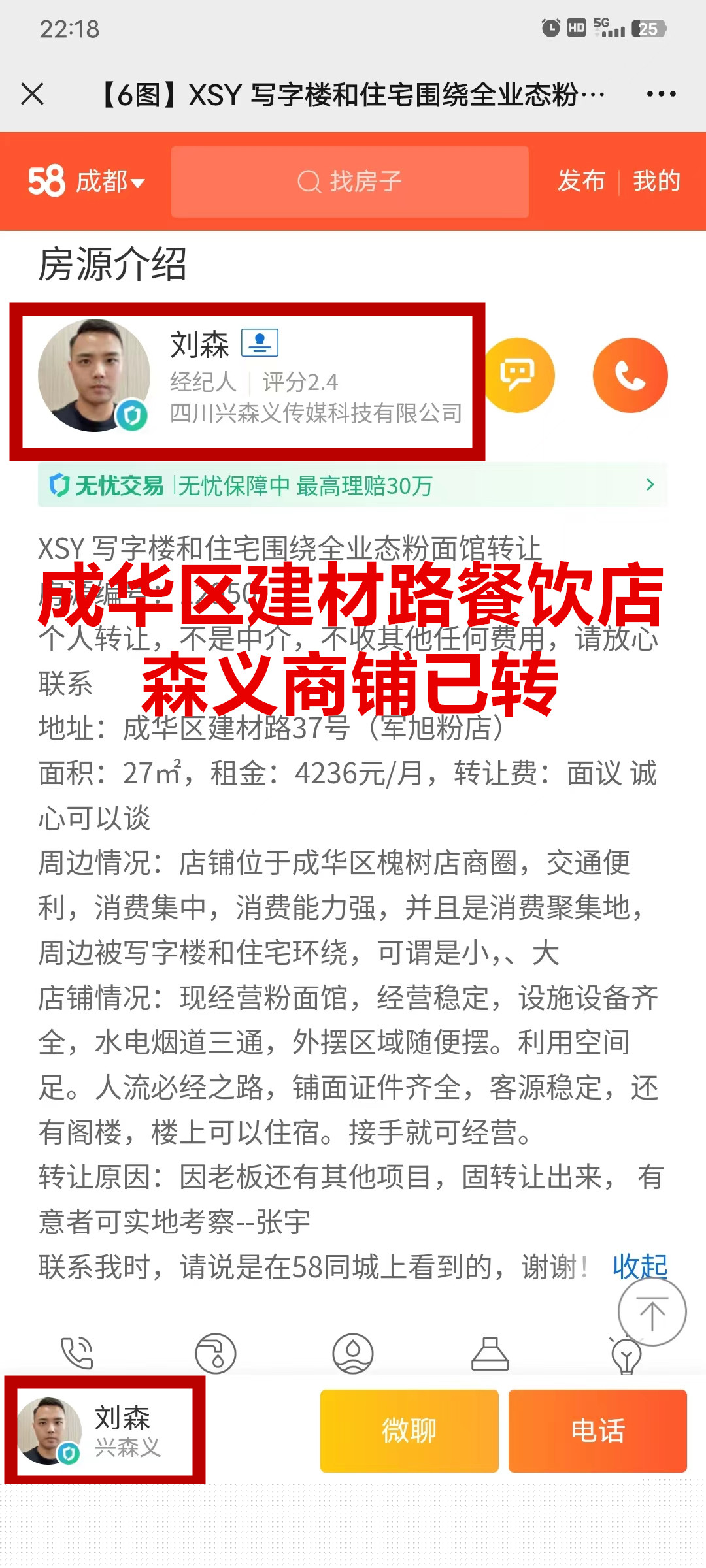Tap the orange phone call icon

coord(630,375)
